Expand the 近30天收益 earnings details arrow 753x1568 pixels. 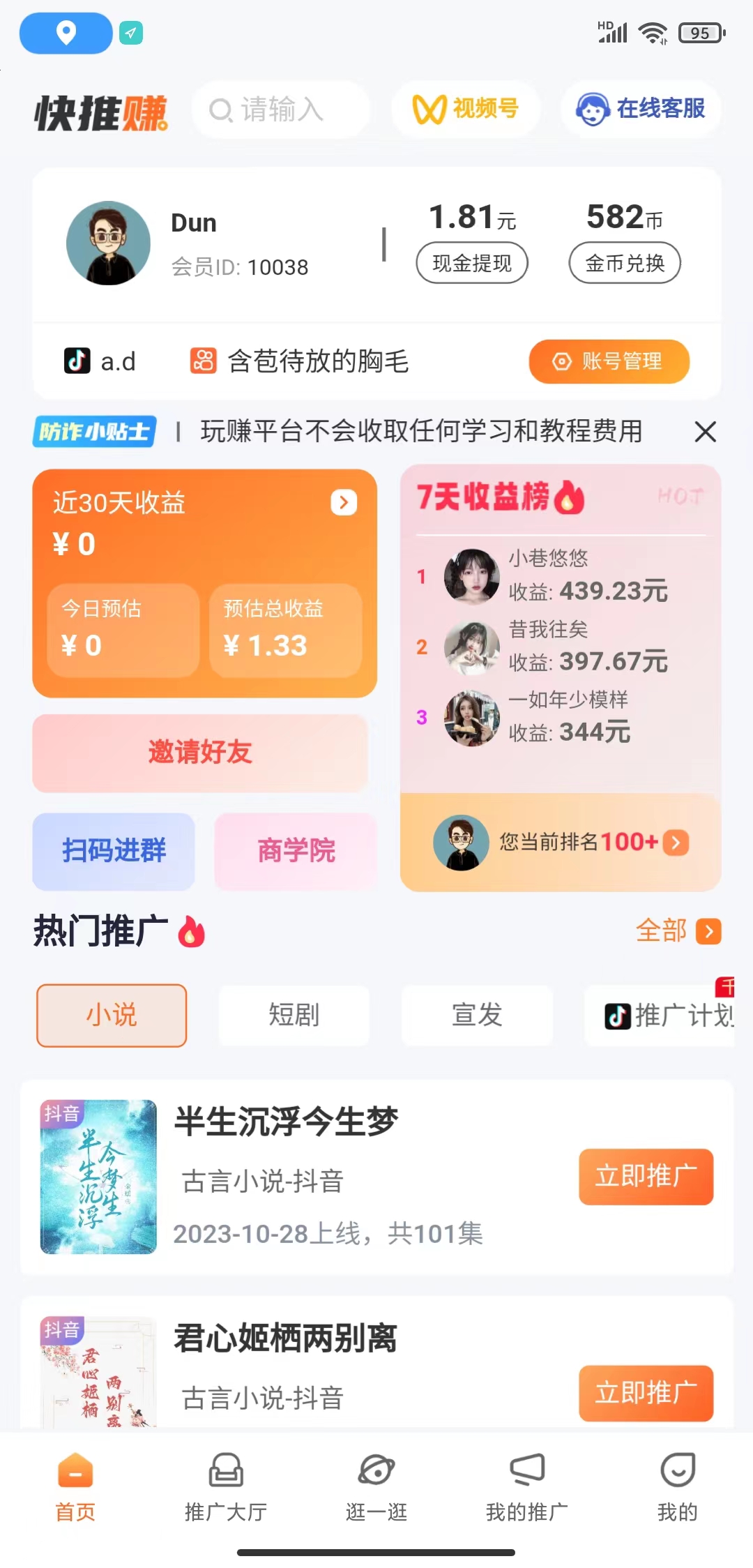(x=342, y=502)
